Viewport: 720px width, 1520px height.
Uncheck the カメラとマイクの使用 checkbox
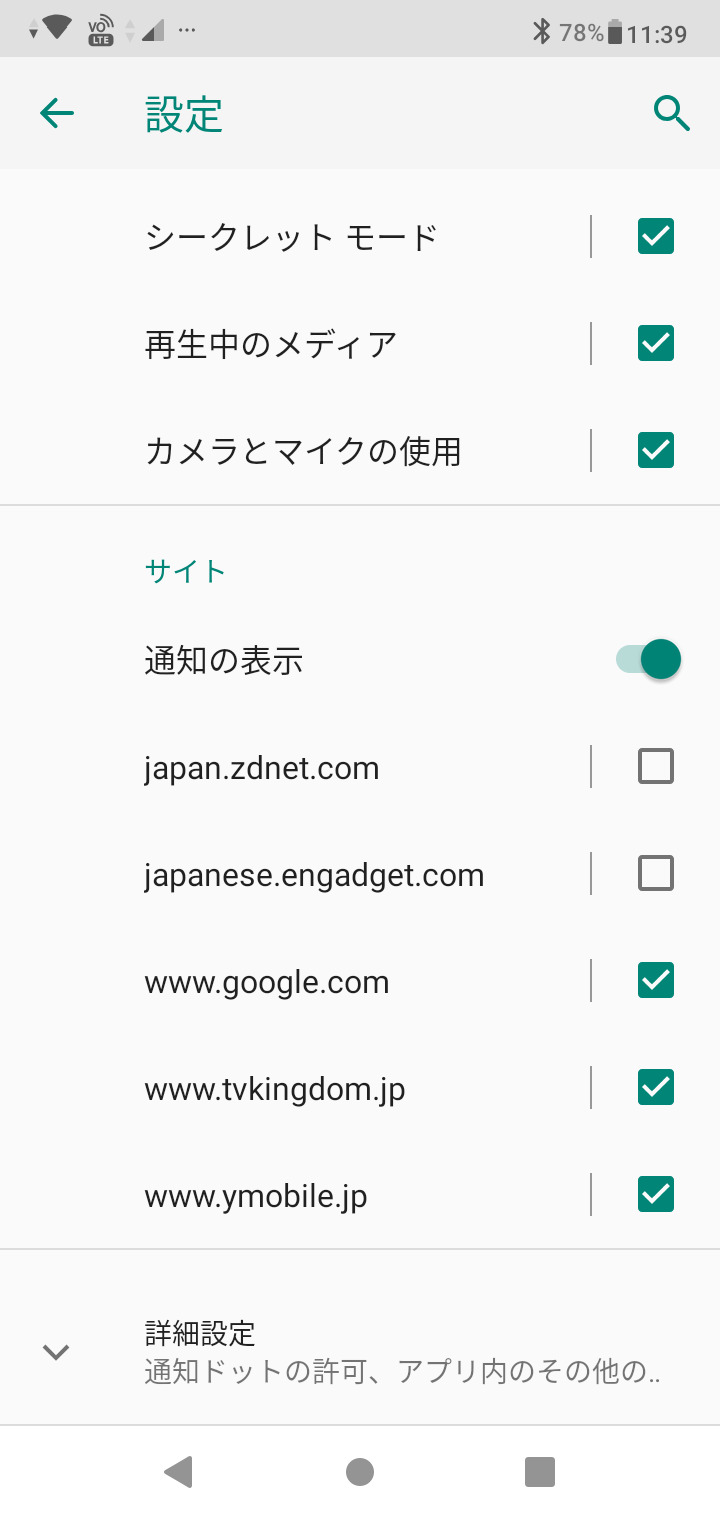(656, 450)
